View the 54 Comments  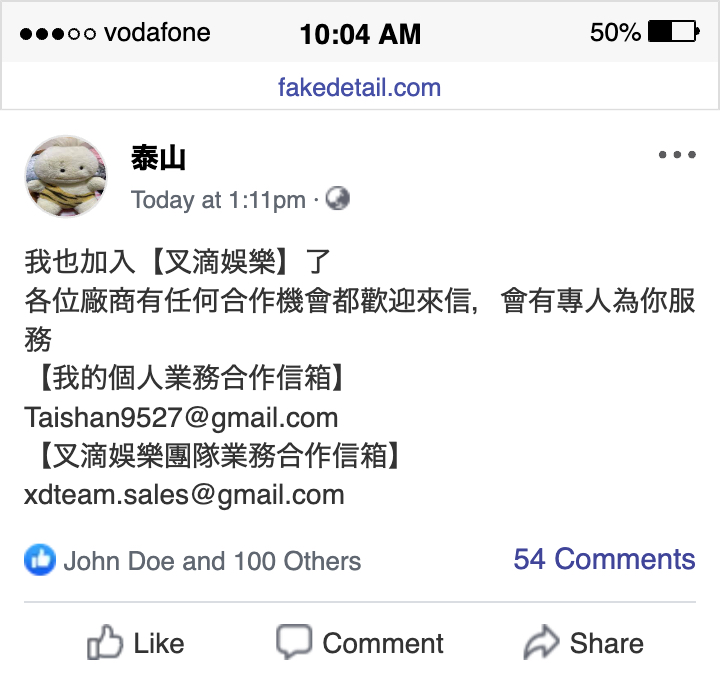pos(604,559)
